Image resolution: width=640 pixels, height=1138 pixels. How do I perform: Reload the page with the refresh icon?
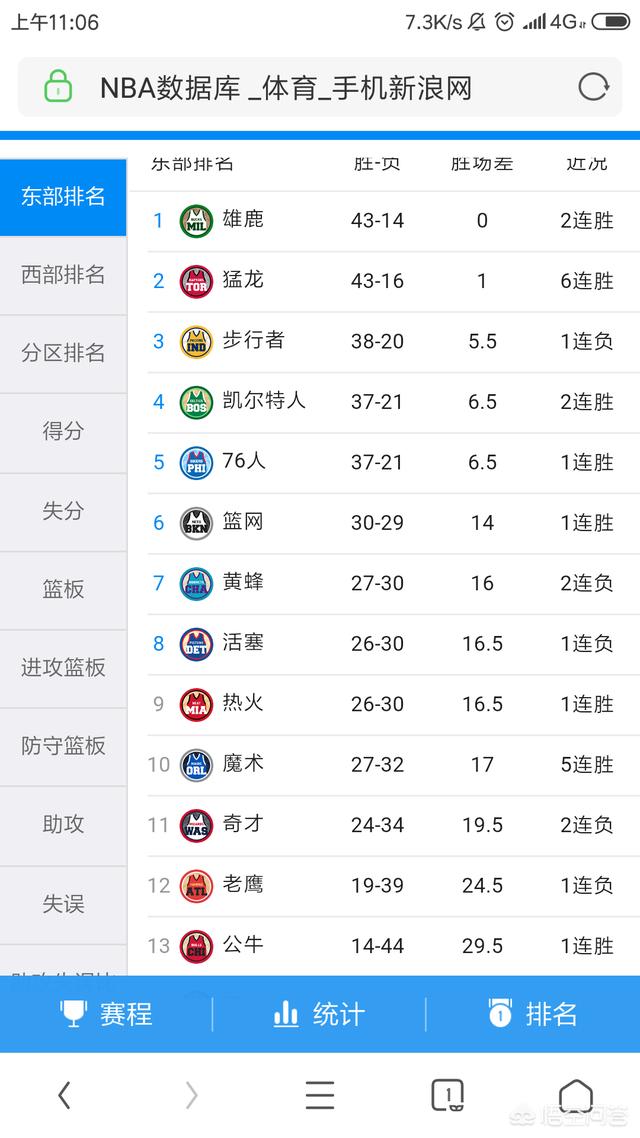593,88
